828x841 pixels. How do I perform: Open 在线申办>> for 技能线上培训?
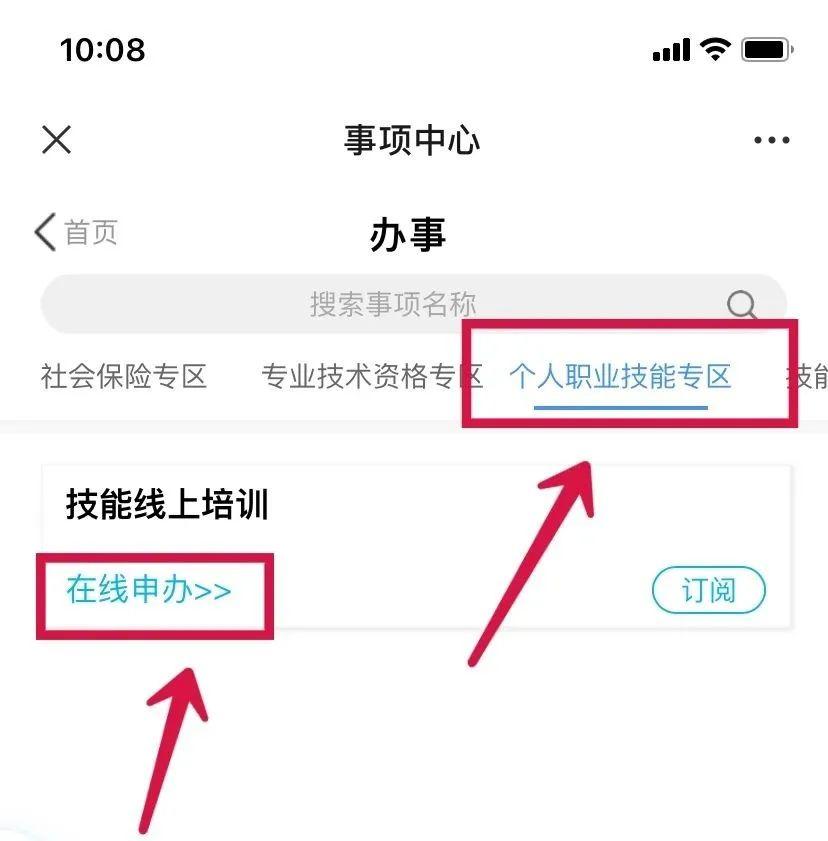point(149,589)
